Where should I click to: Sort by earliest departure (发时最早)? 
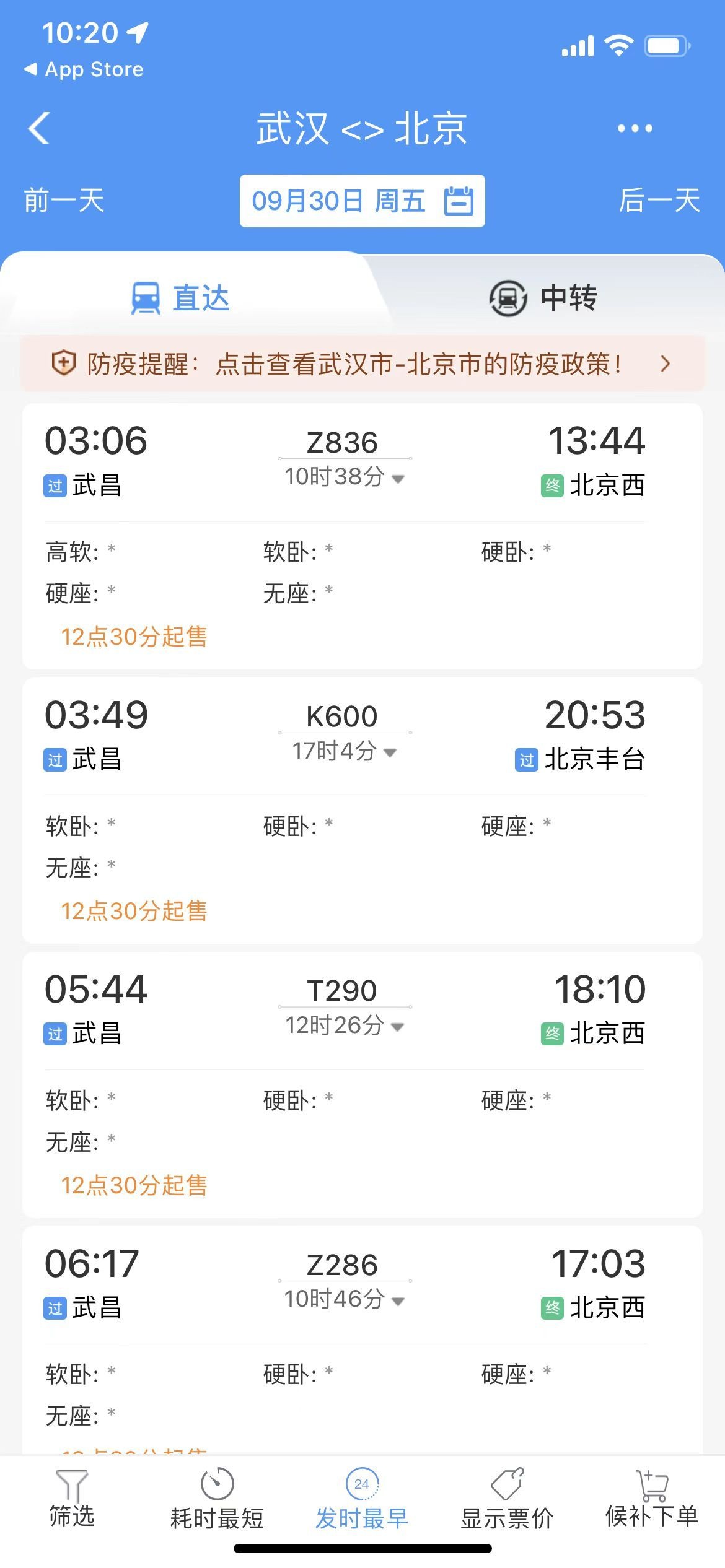[362, 1499]
